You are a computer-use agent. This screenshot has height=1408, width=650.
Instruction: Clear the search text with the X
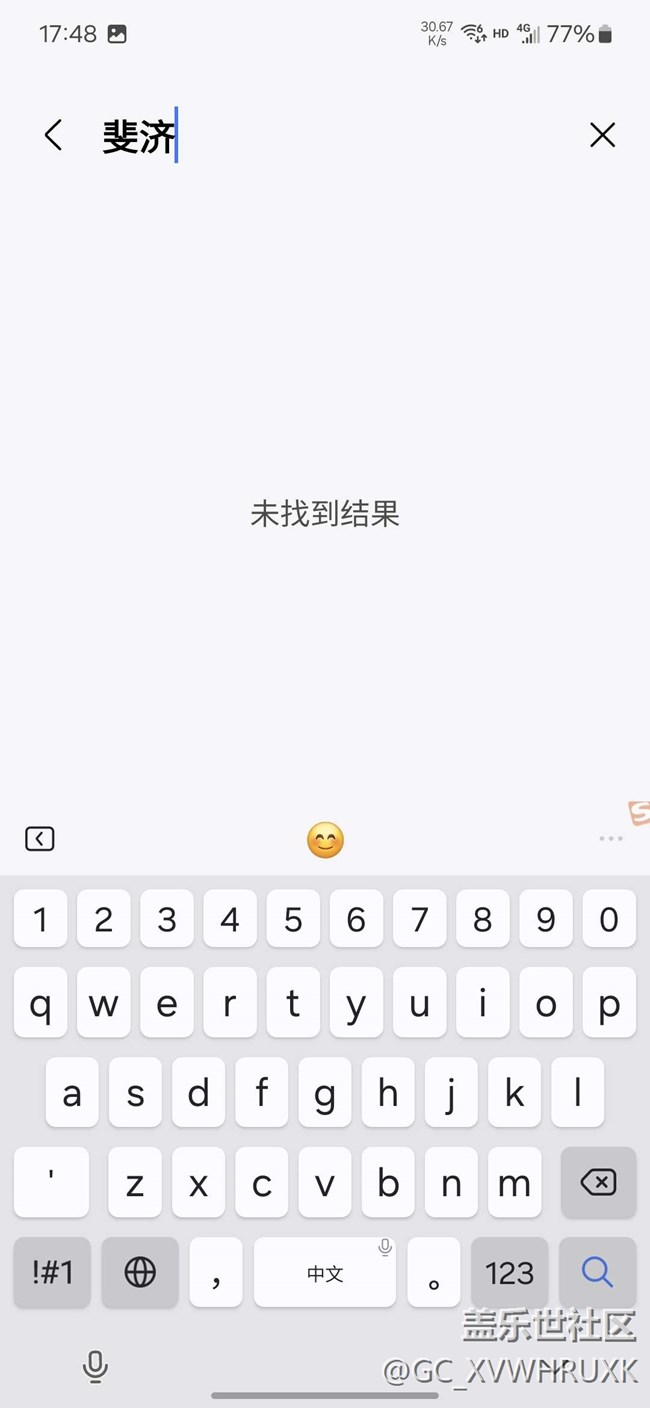coord(602,135)
